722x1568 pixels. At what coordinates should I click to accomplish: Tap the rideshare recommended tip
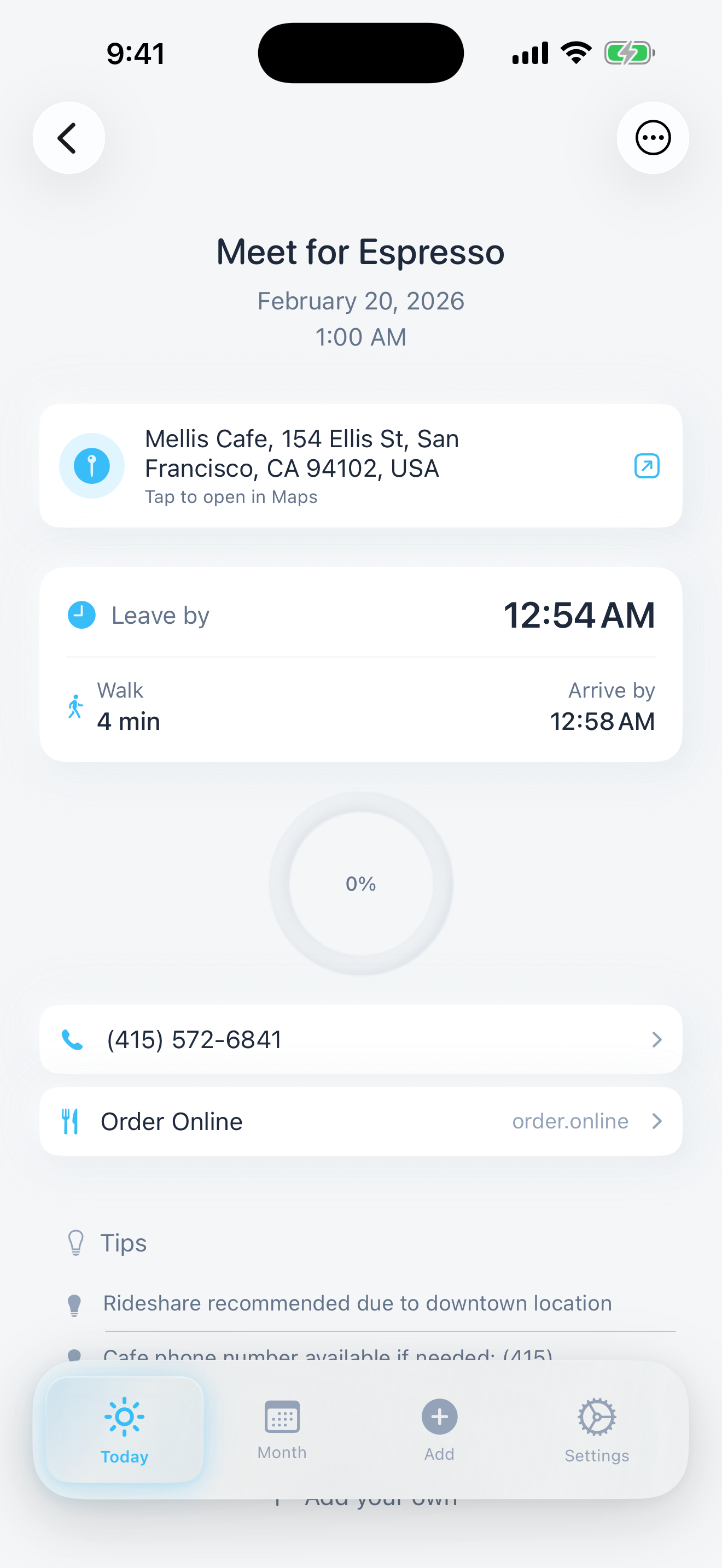(x=357, y=1303)
